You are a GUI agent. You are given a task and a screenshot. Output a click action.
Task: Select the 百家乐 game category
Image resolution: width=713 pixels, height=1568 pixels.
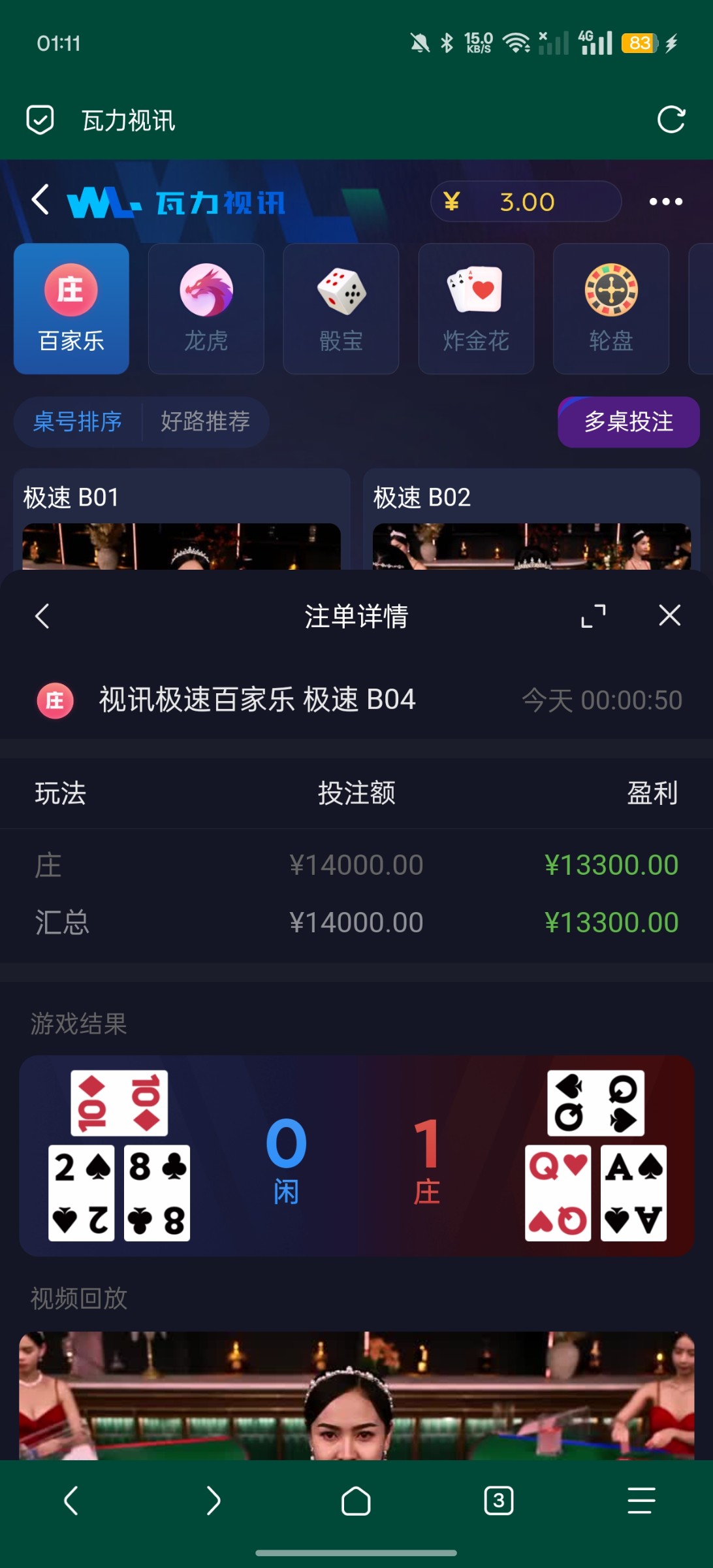(x=71, y=309)
